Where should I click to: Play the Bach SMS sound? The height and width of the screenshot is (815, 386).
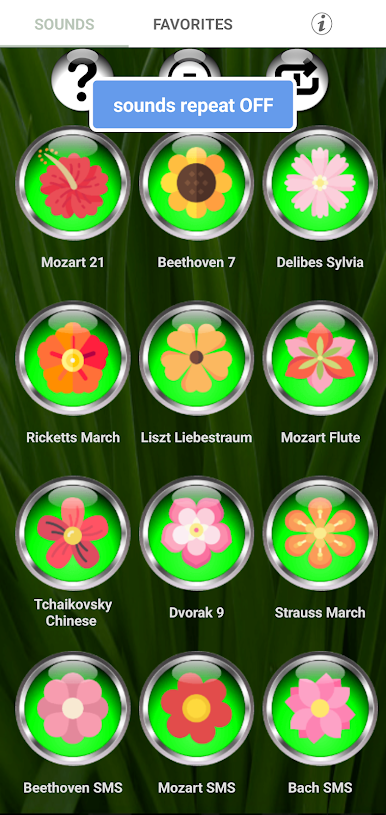320,708
